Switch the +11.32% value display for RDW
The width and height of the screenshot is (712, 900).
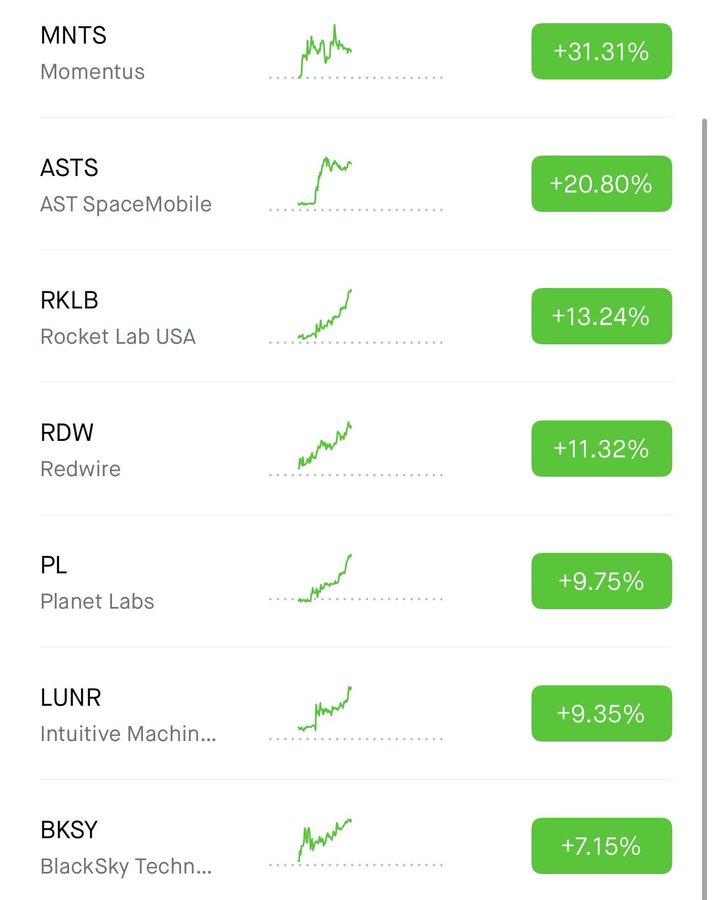pos(601,449)
